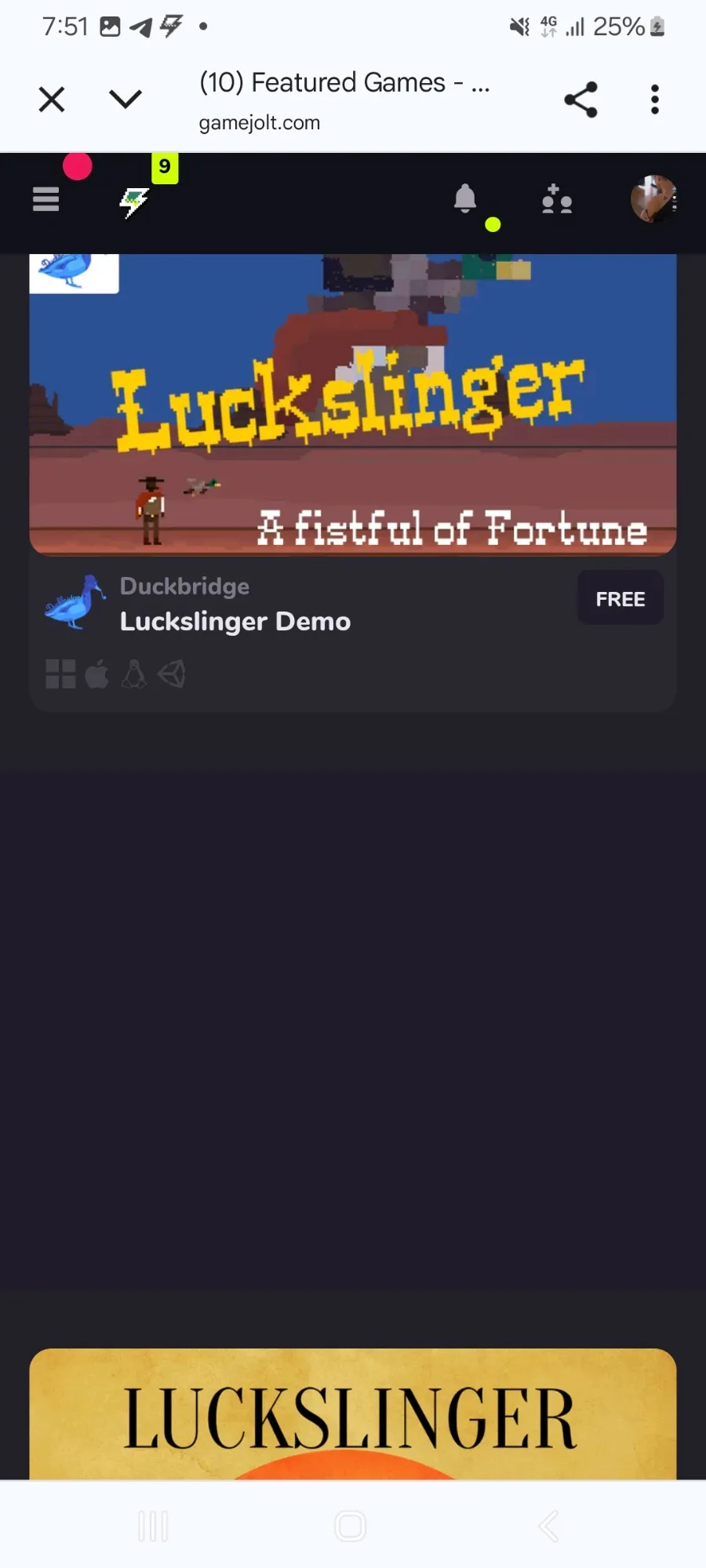Open the notifications bell

pos(465,199)
